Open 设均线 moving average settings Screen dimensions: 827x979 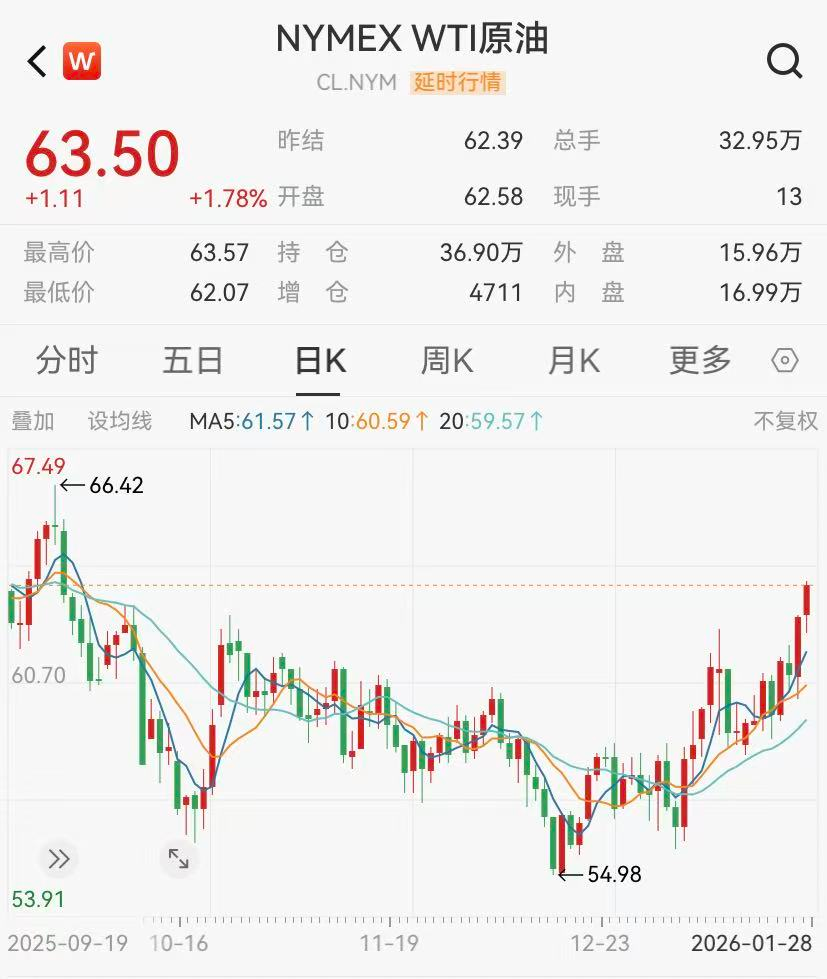coord(120,421)
